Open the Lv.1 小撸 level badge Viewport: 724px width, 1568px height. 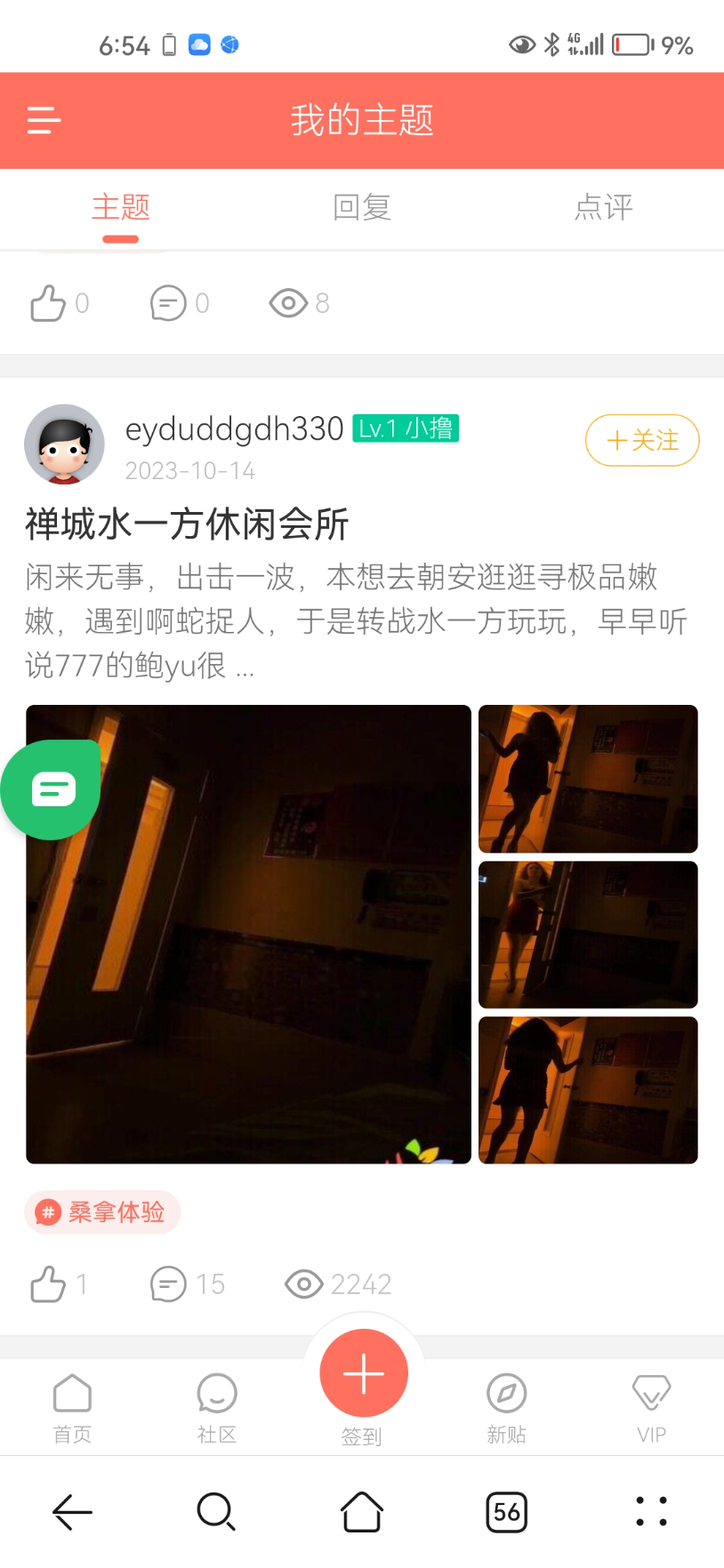(406, 428)
